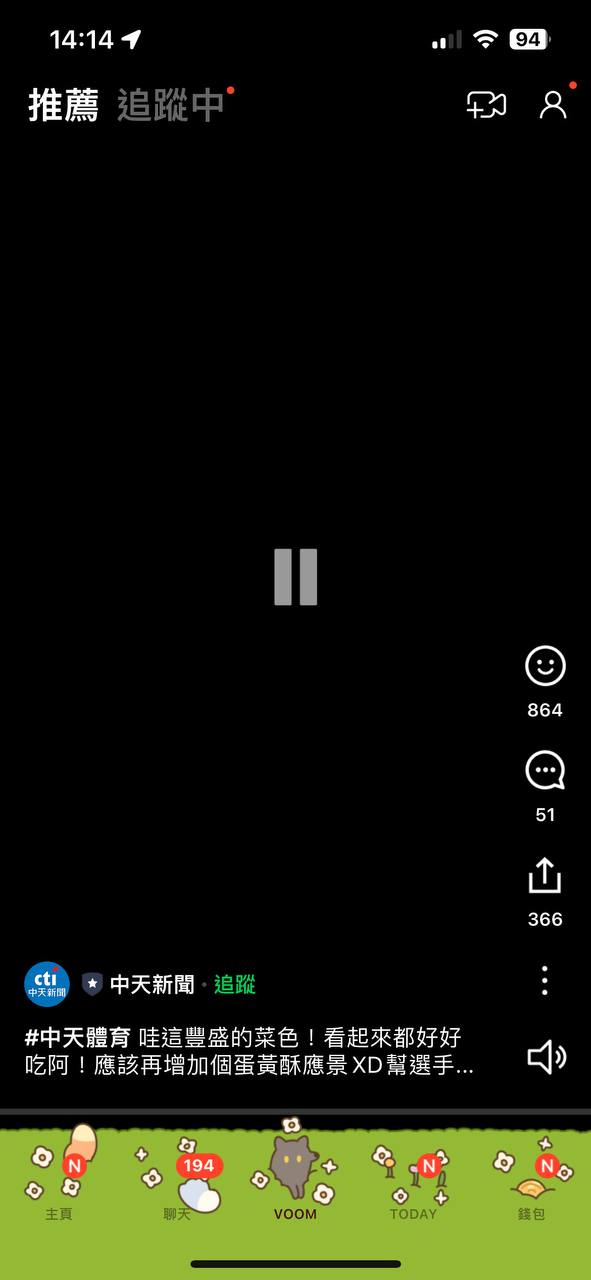Select the VOOM tab
The width and height of the screenshot is (591, 1280).
(295, 1177)
